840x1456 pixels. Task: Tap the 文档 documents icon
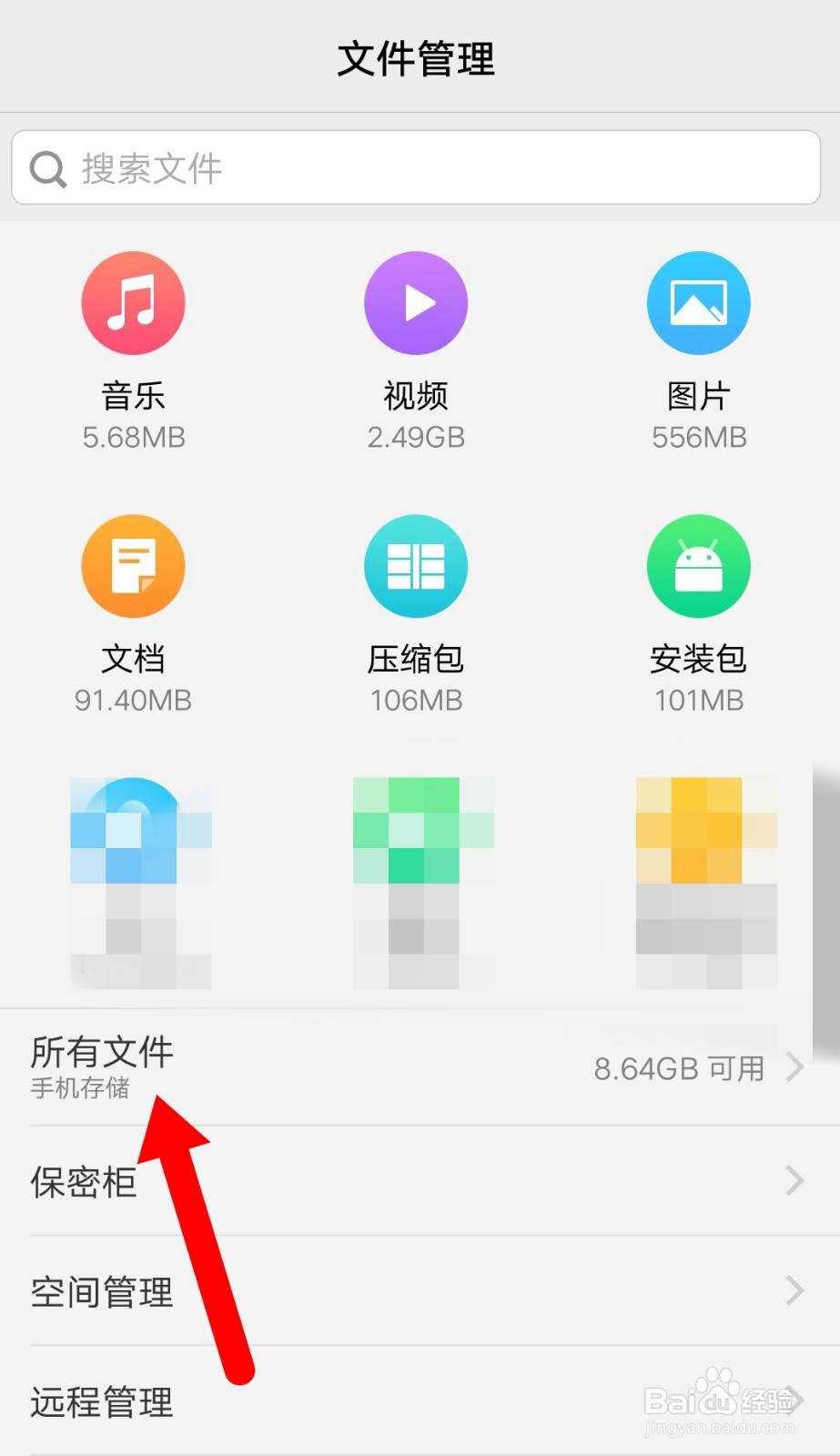(x=133, y=565)
